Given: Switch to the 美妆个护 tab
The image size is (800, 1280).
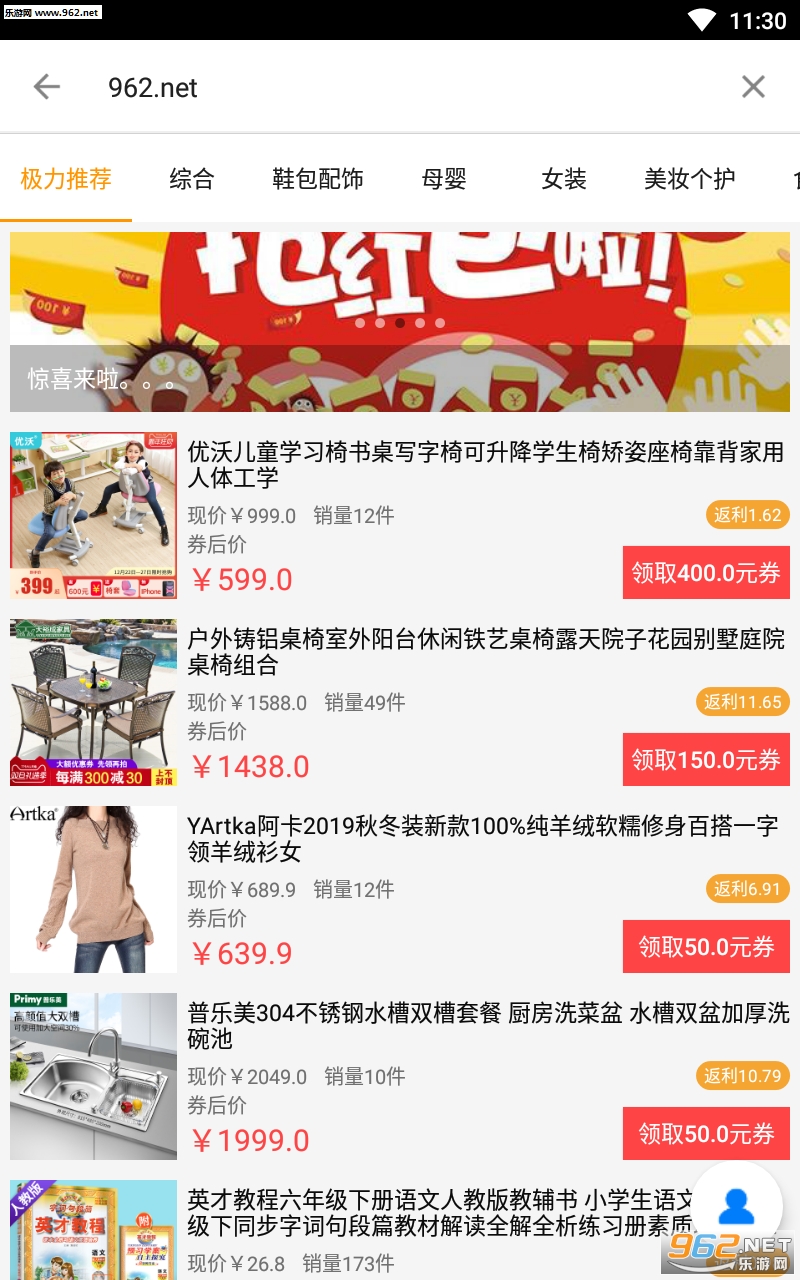Looking at the screenshot, I should pos(690,179).
